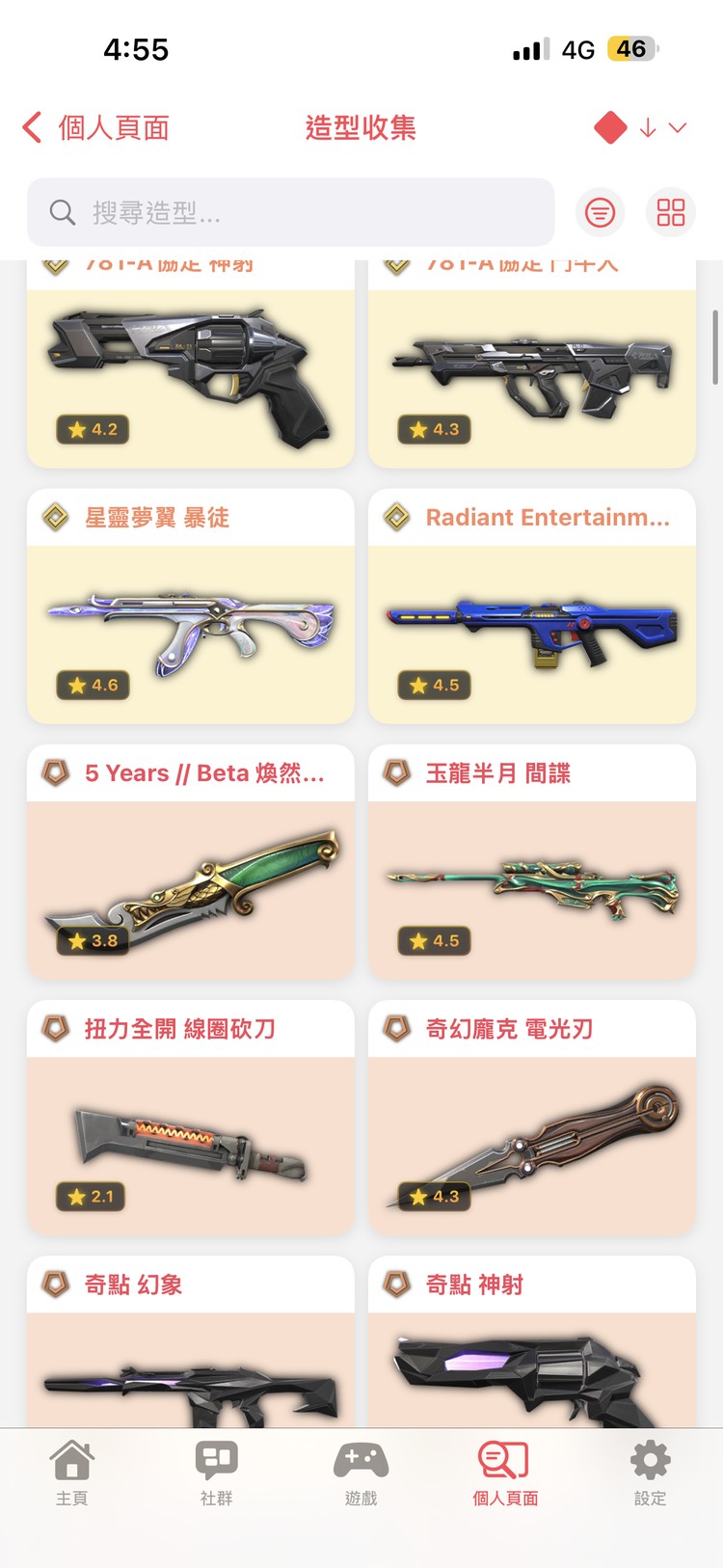This screenshot has height=1568, width=723.
Task: Open the 社群 community chat icon
Action: point(216,1465)
